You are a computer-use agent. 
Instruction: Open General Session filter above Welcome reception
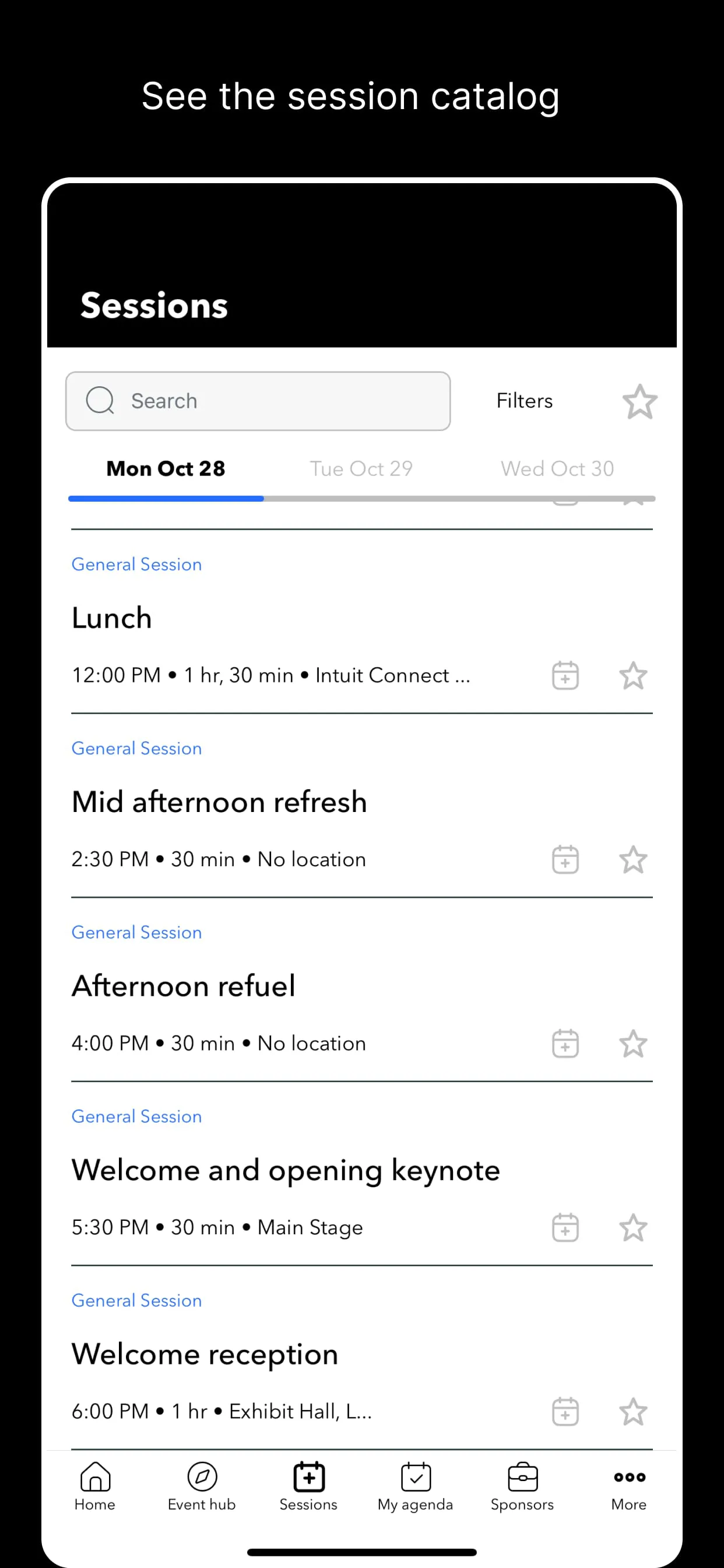[136, 1300]
